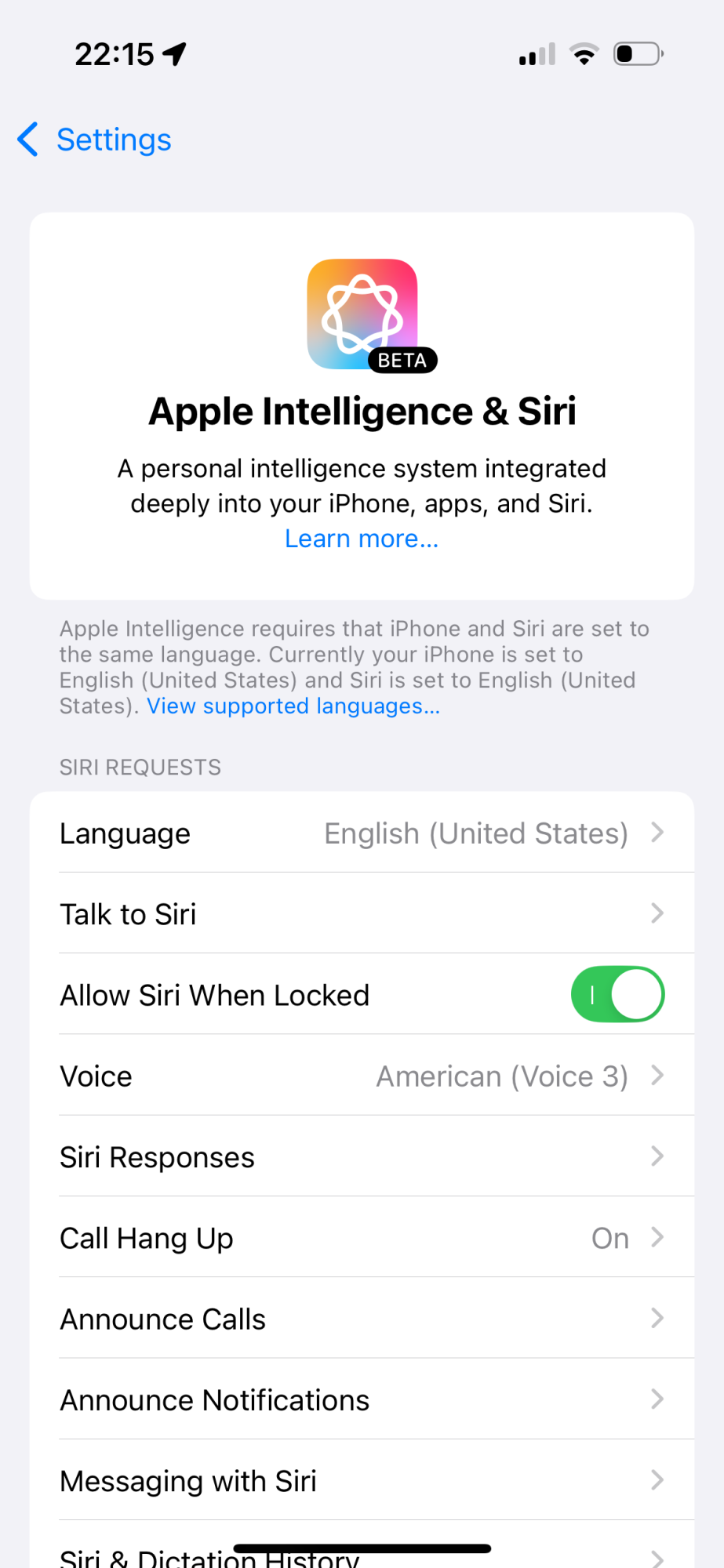
Task: Open the Learn more link
Action: 362,539
